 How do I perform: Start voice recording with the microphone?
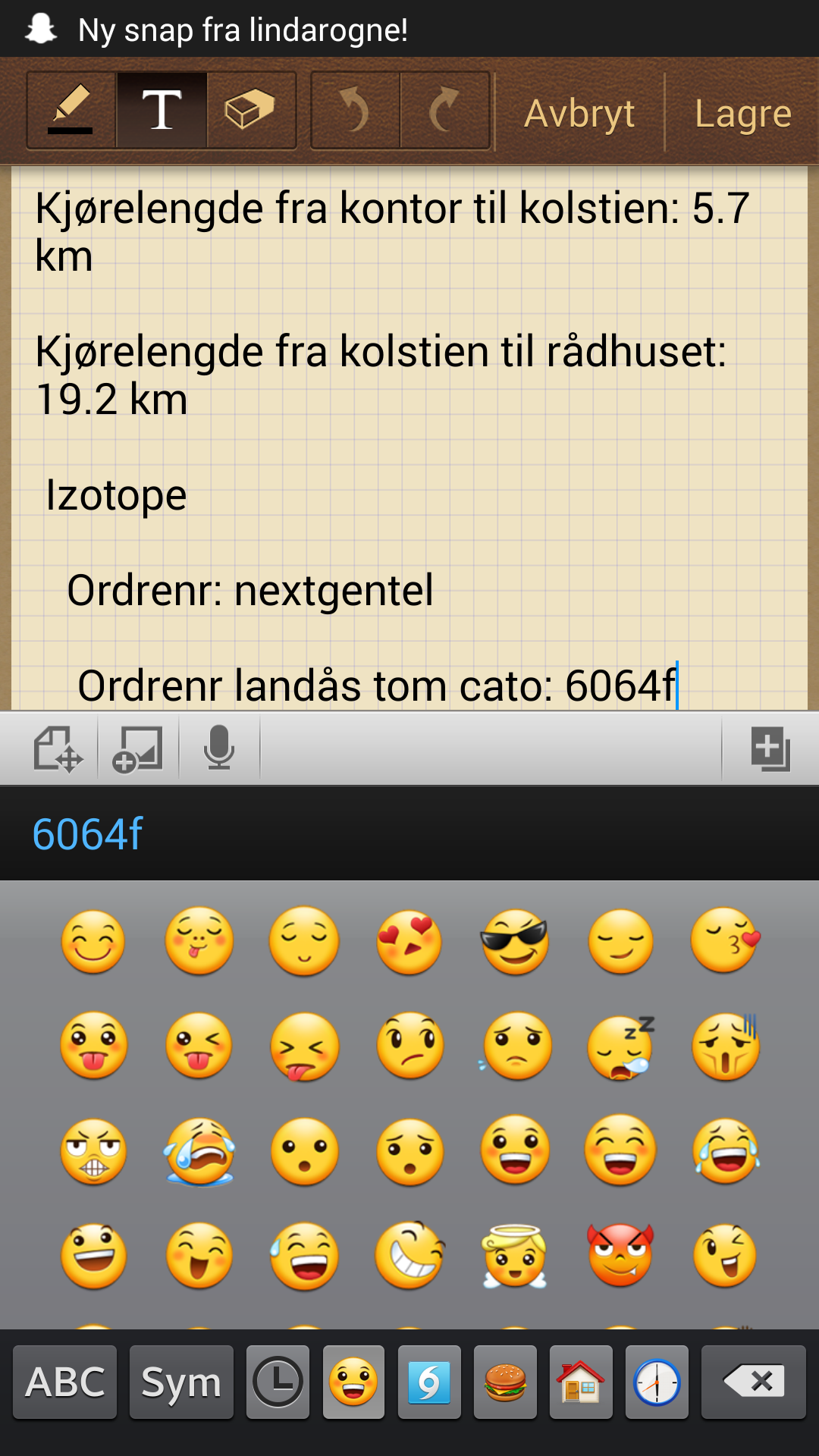coord(219,749)
